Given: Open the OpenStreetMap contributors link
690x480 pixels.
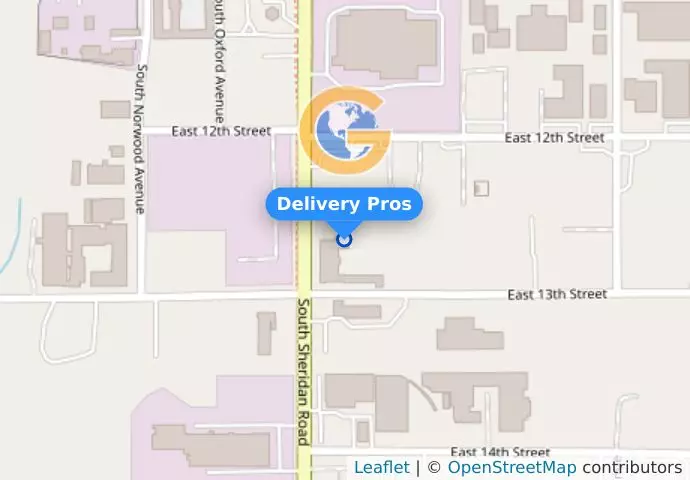Looking at the screenshot, I should 511,467.
